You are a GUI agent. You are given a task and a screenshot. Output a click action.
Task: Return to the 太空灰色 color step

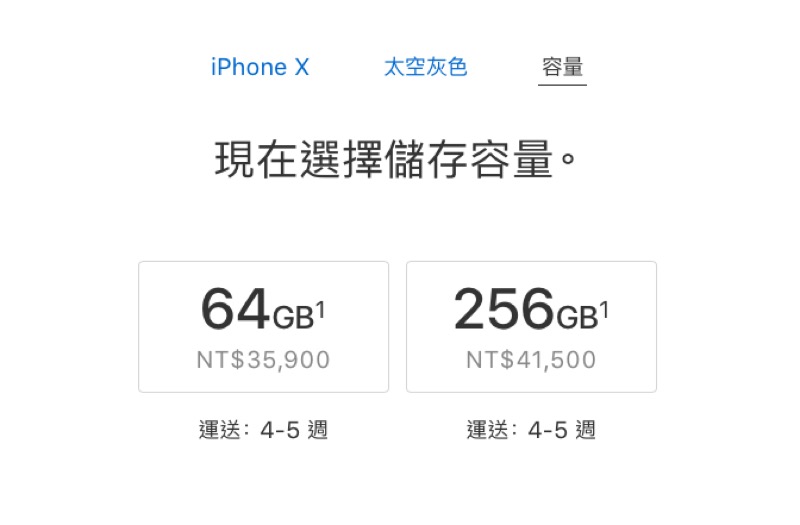tap(425, 67)
